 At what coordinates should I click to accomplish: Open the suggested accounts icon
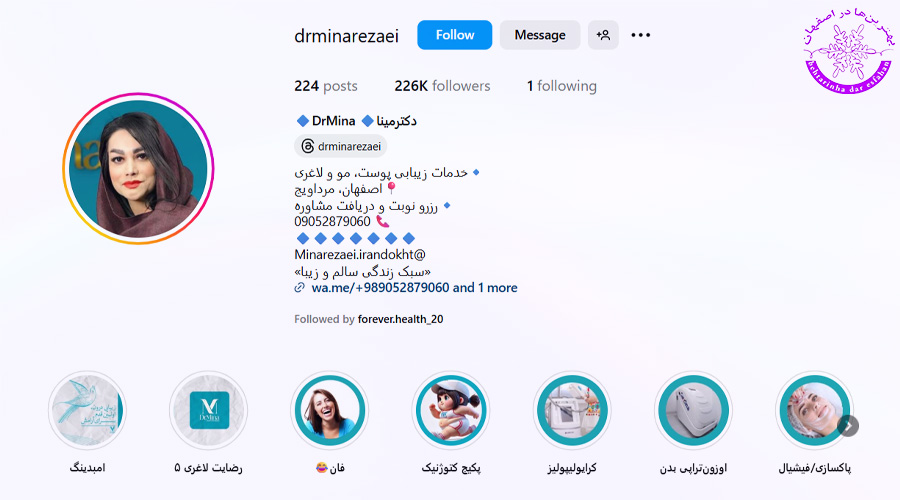[x=603, y=35]
